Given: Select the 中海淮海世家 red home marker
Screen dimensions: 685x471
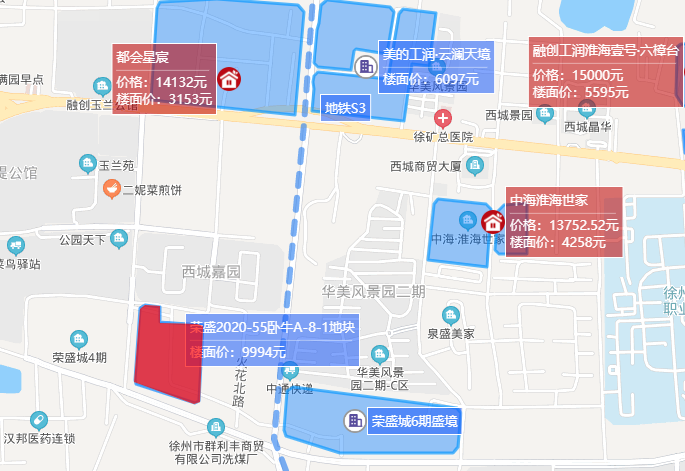Looking at the screenshot, I should point(492,222).
